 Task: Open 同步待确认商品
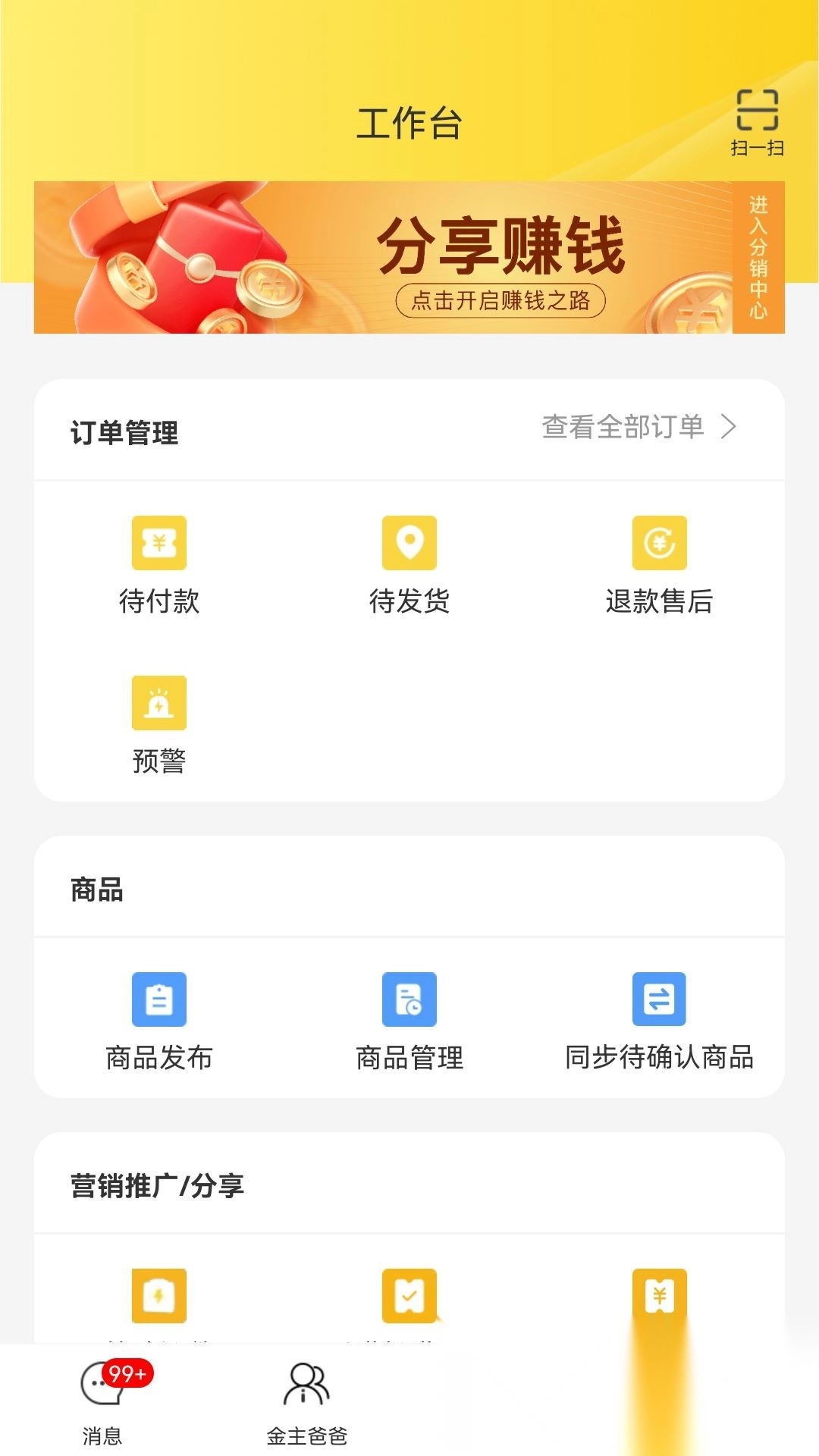pos(659,1021)
